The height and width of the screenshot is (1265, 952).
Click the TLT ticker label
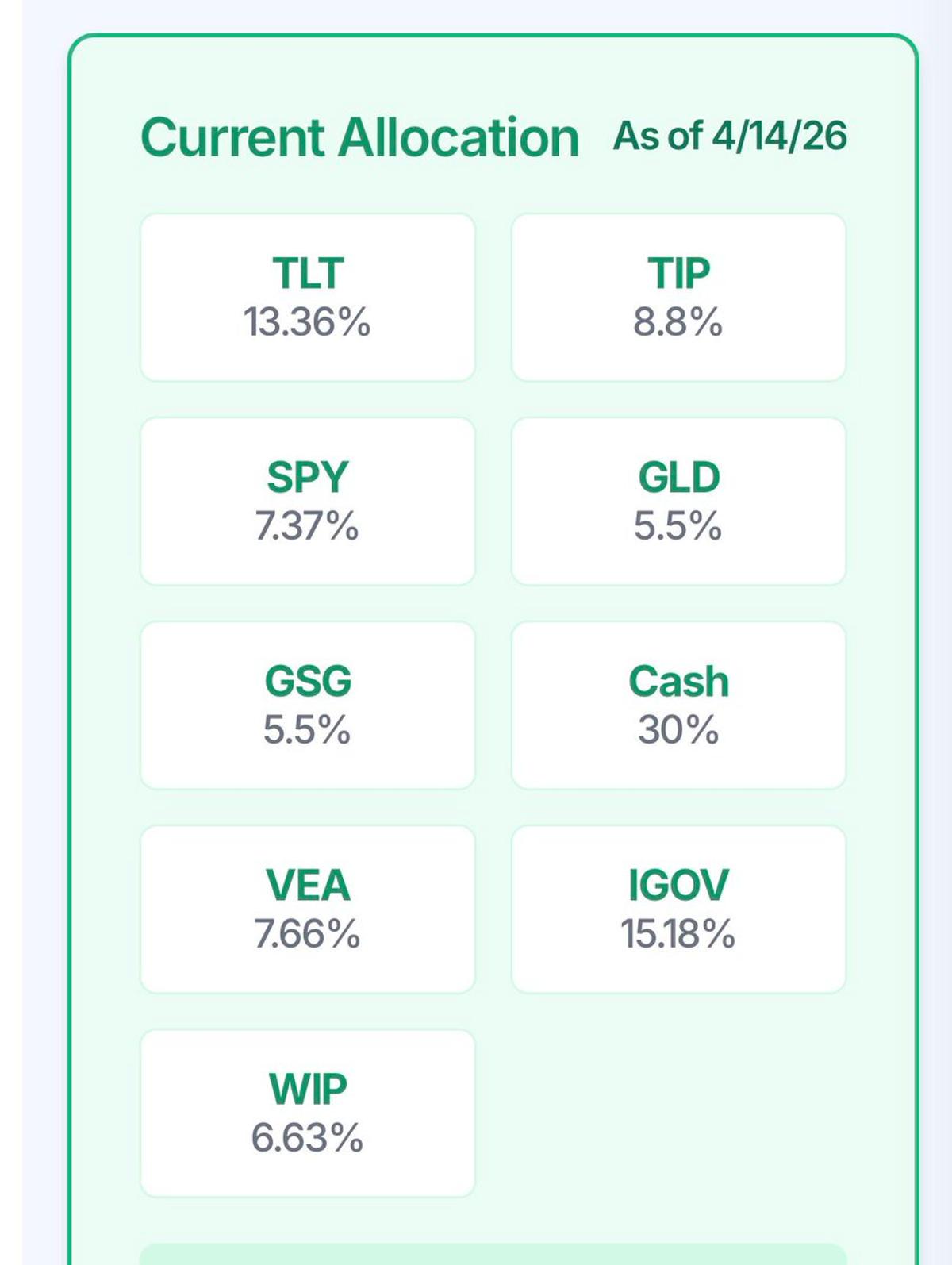click(x=307, y=274)
